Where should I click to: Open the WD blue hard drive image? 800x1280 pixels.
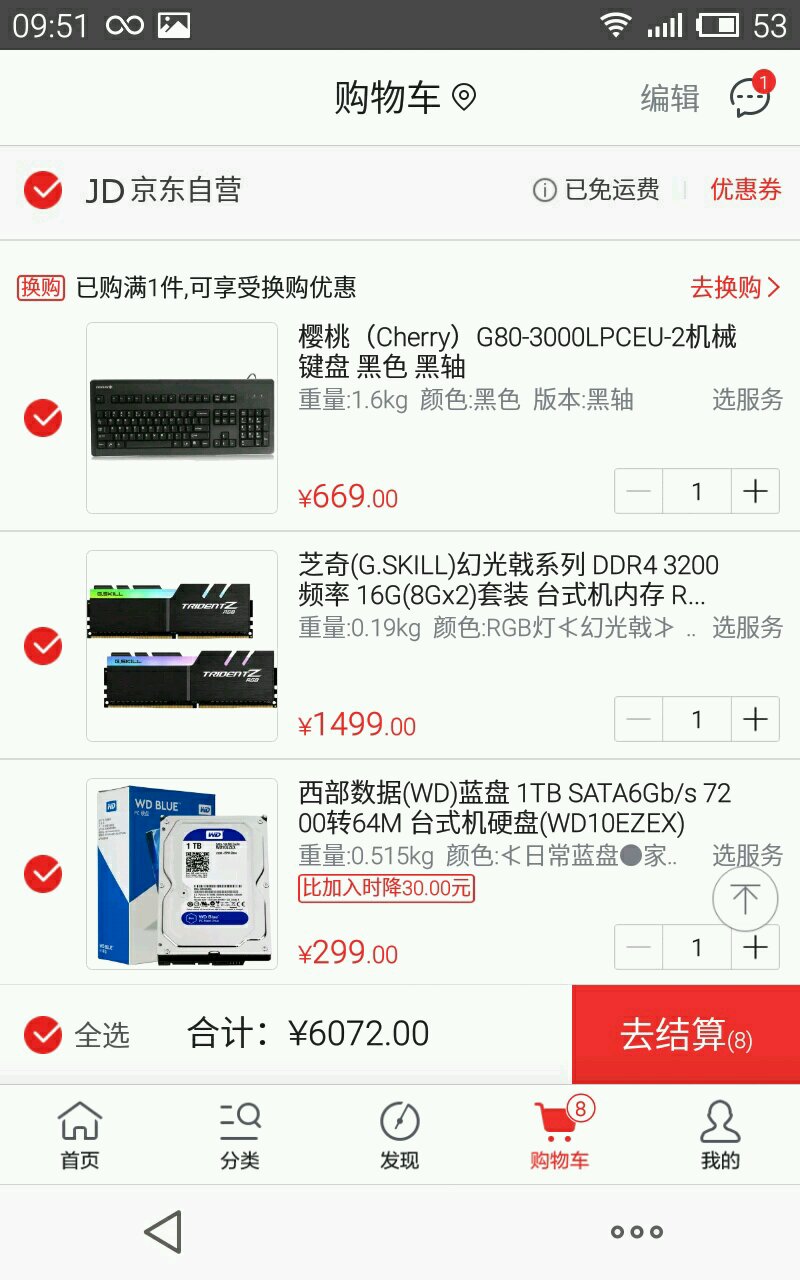click(x=182, y=874)
